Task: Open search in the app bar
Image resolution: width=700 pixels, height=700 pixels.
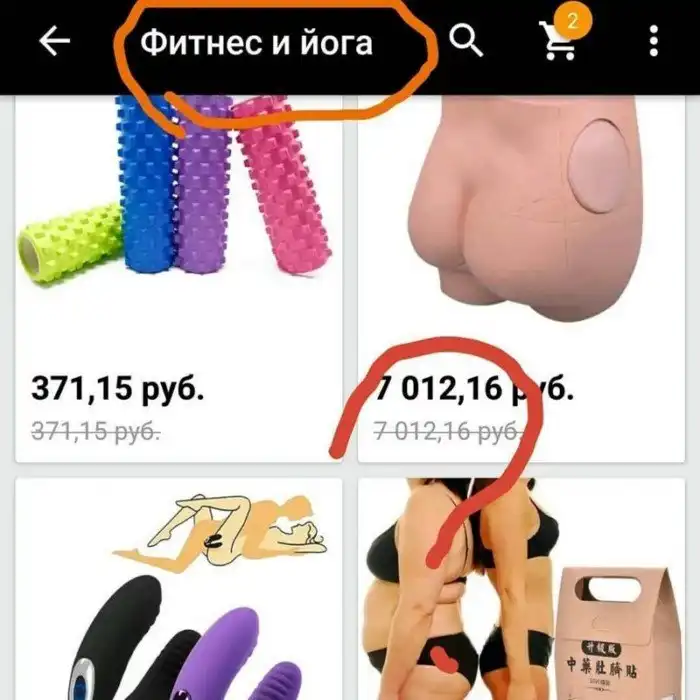Action: [x=466, y=42]
